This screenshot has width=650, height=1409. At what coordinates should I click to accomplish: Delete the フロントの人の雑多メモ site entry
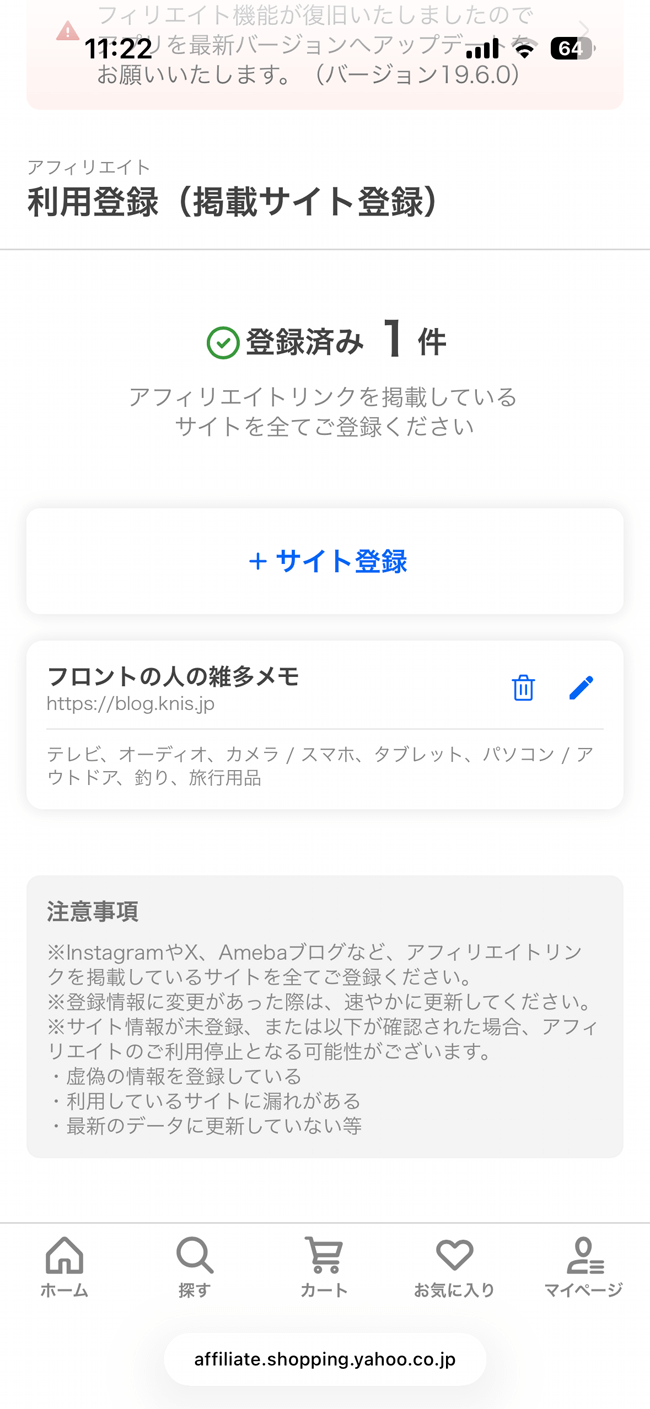pyautogui.click(x=523, y=688)
